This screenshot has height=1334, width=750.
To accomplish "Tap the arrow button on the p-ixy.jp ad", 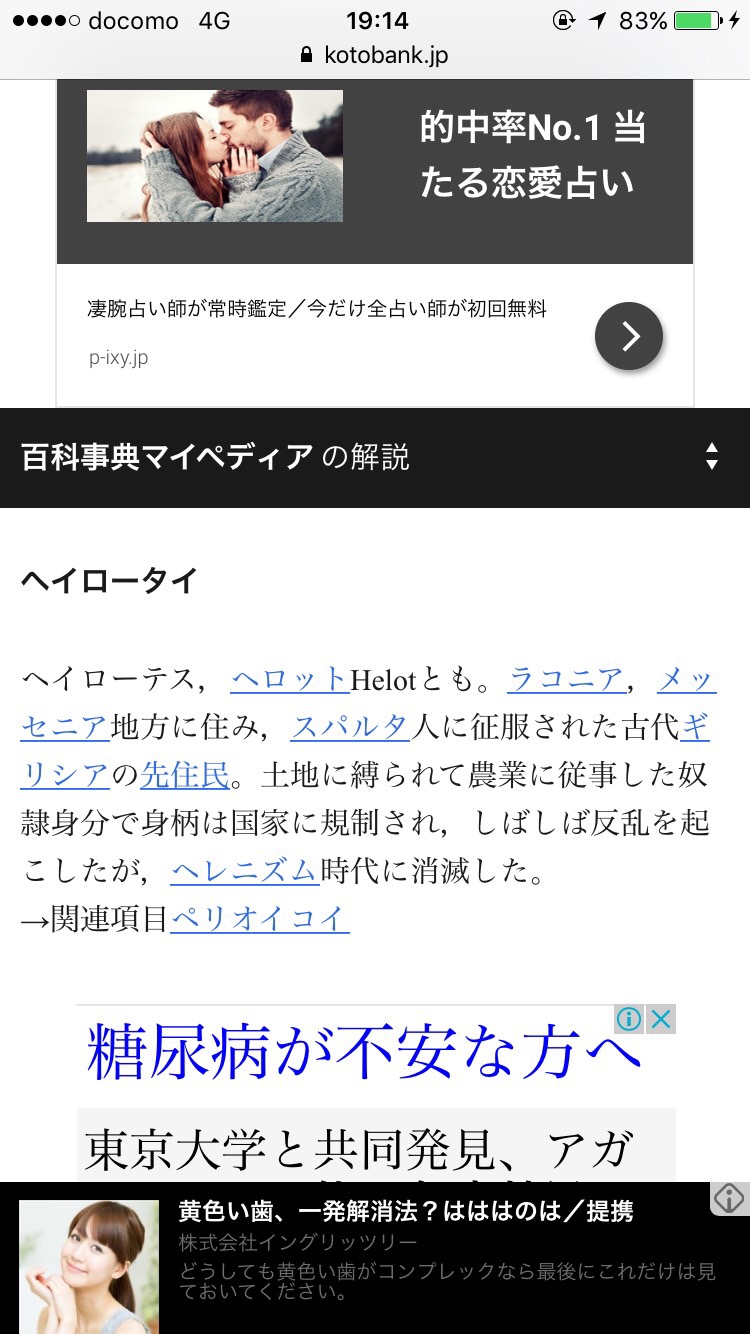I will (x=629, y=337).
